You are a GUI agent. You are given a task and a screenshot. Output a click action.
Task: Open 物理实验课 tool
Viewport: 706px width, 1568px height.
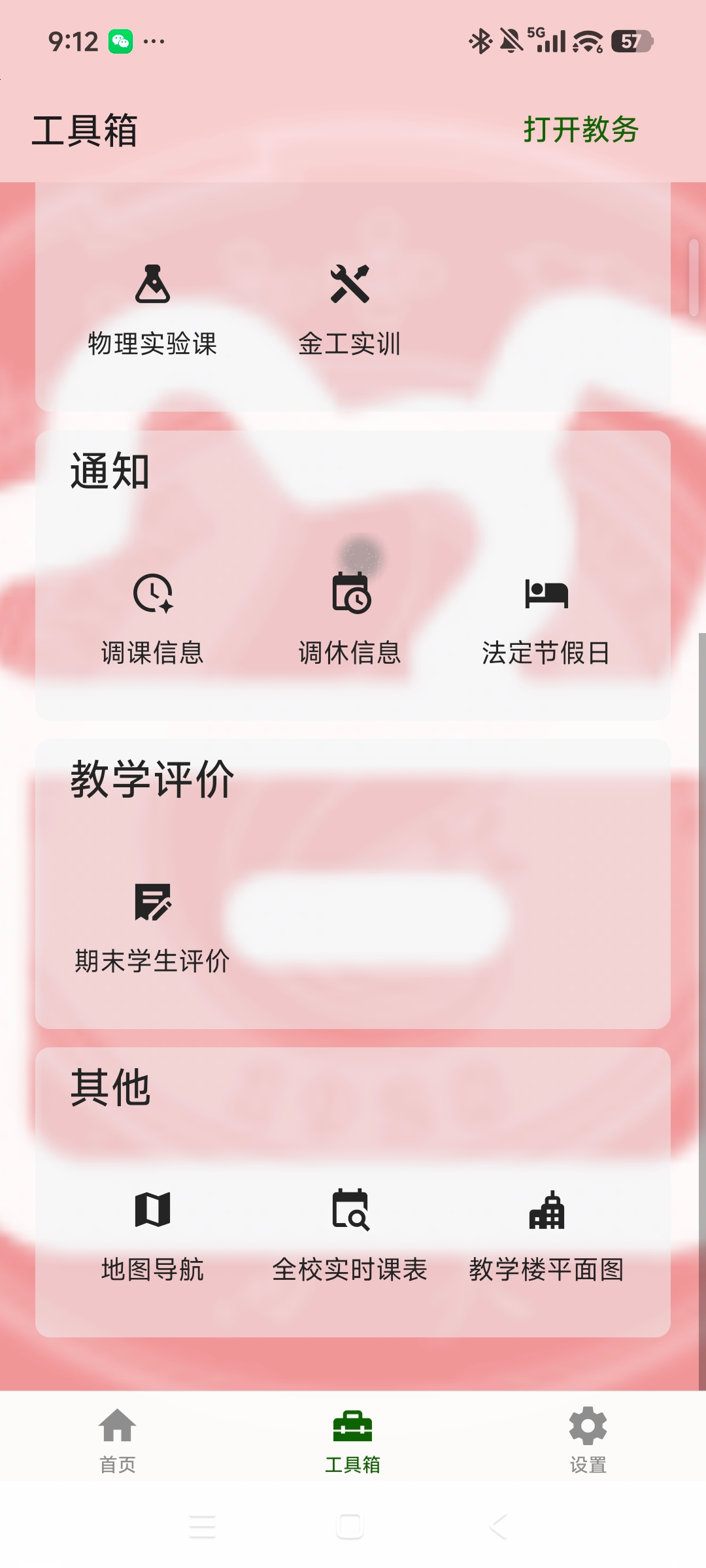coord(153,310)
